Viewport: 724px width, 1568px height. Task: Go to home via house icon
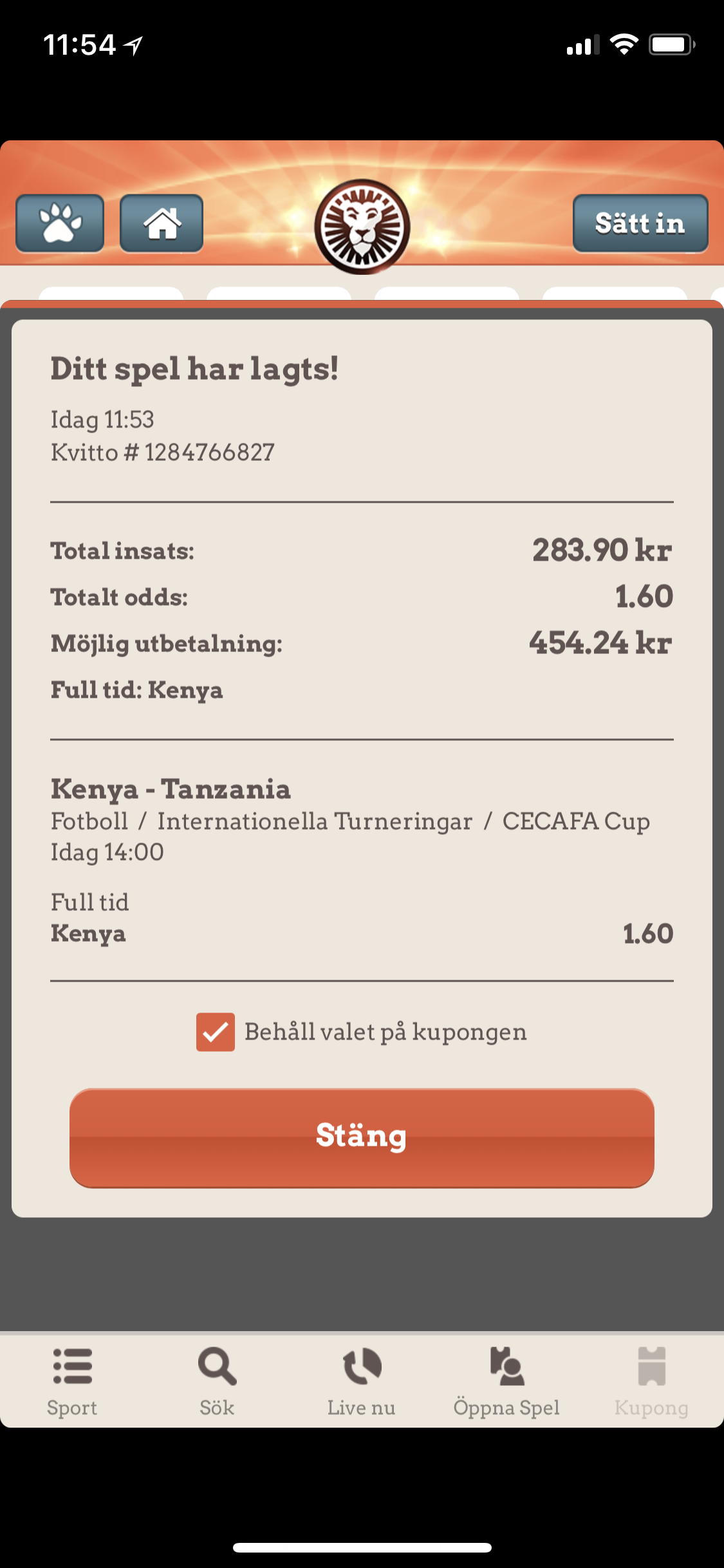coord(162,223)
